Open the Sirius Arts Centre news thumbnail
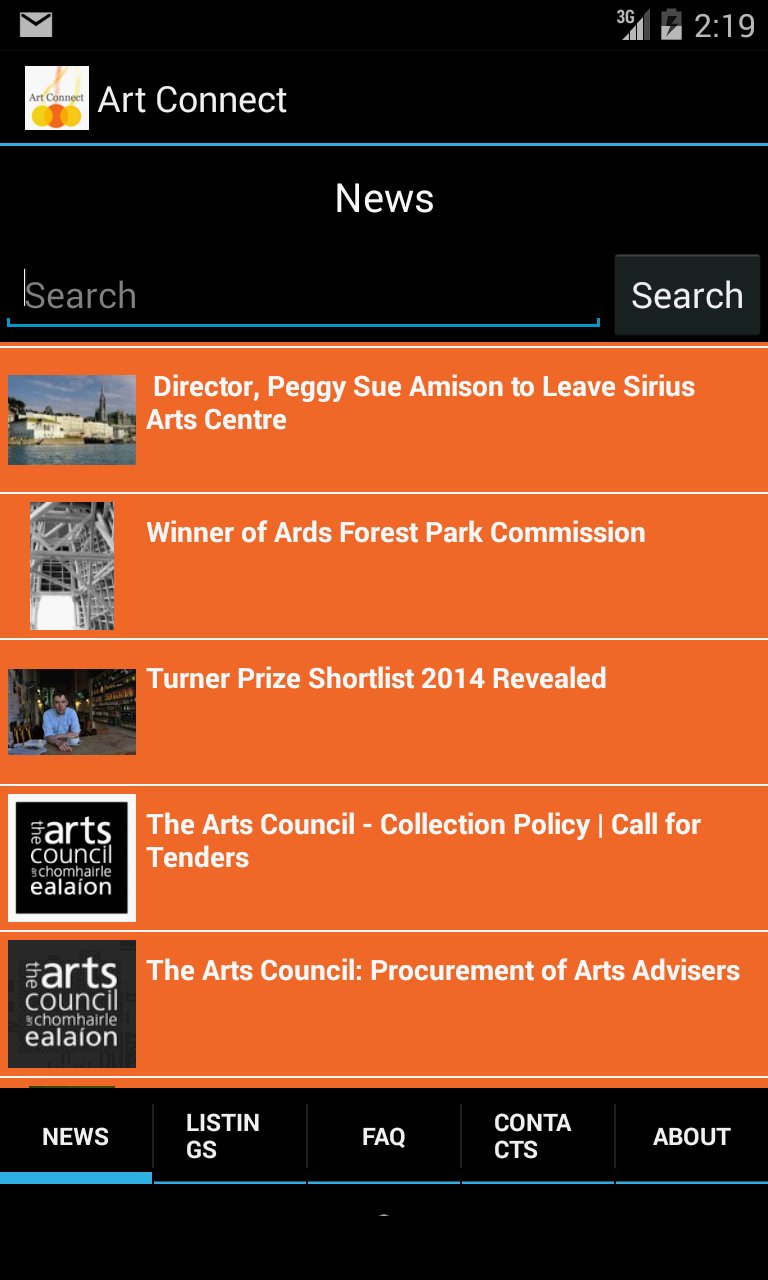The height and width of the screenshot is (1280, 768). tap(71, 419)
